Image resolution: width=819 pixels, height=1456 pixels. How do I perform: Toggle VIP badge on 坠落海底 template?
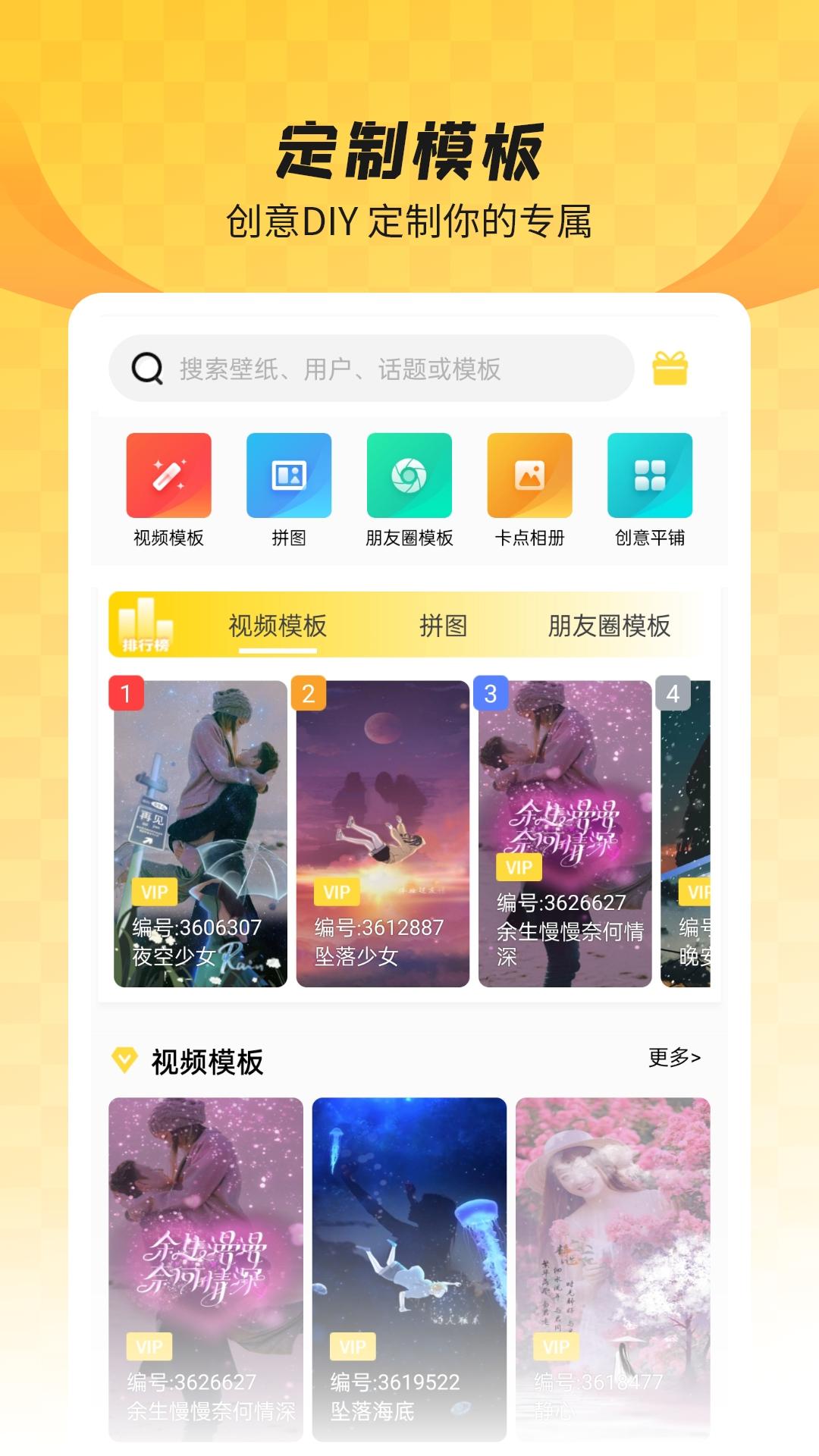353,1348
